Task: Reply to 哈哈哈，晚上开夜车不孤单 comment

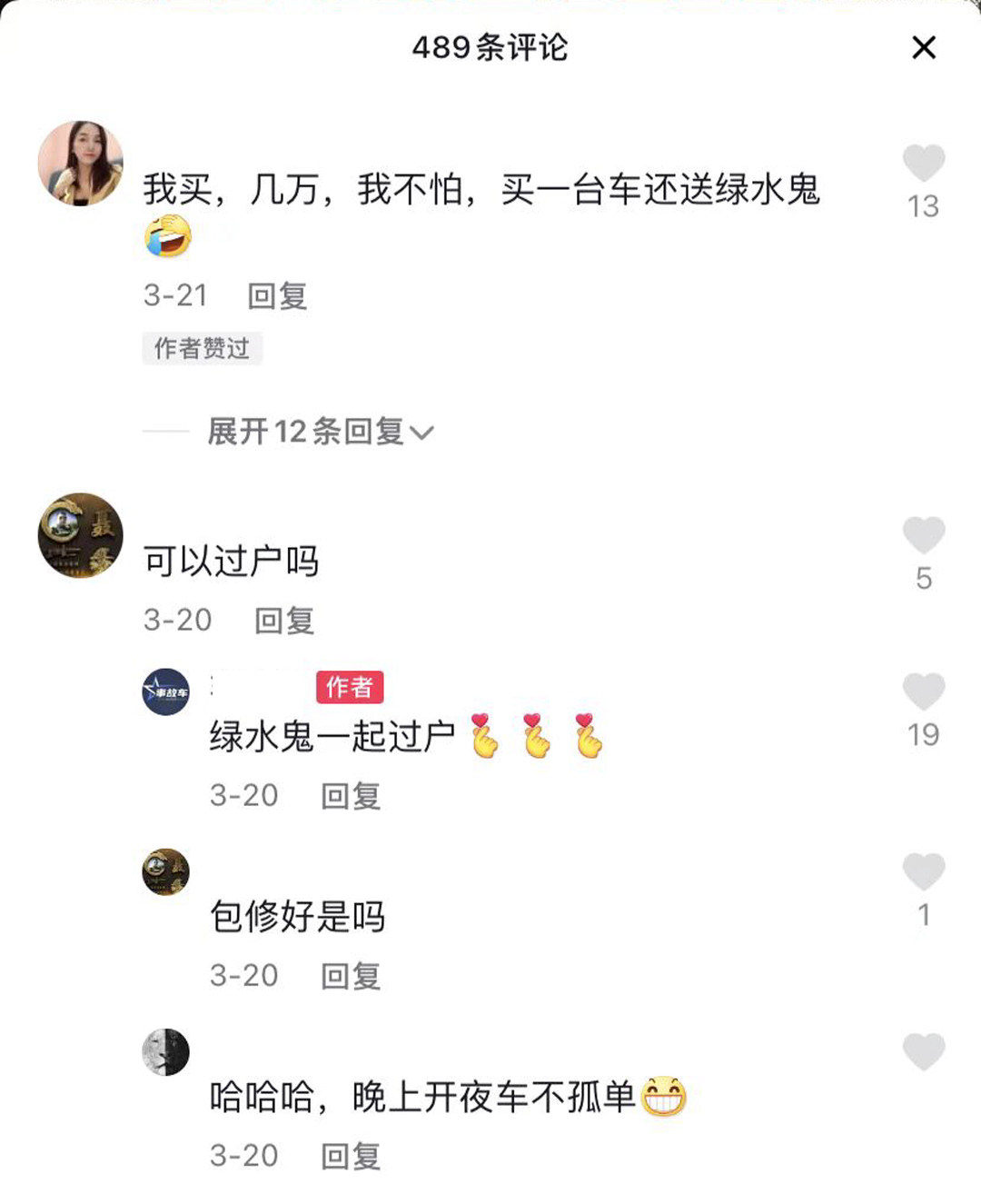Action: tap(351, 1156)
